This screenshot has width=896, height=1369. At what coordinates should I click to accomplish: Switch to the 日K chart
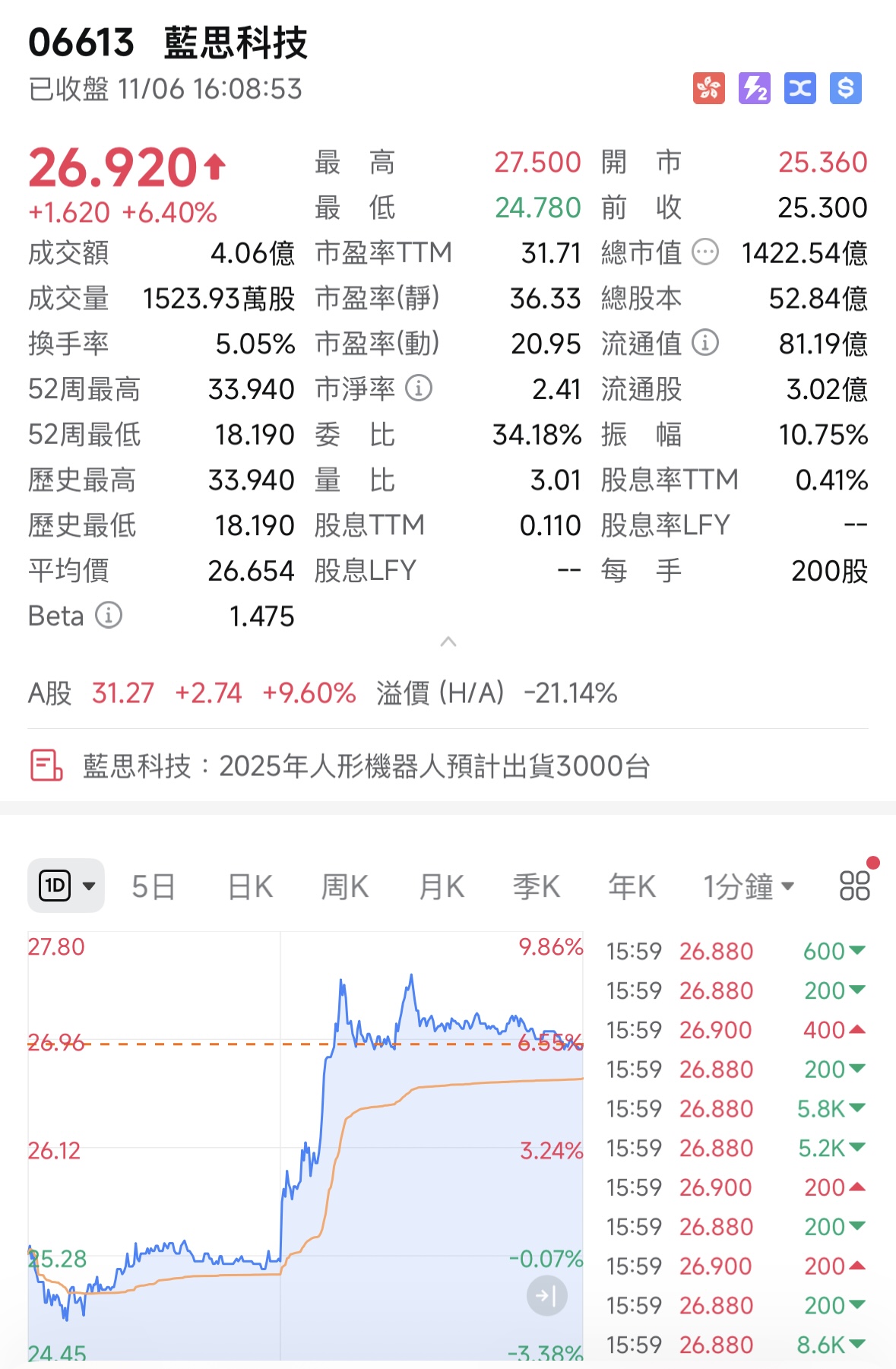point(250,886)
